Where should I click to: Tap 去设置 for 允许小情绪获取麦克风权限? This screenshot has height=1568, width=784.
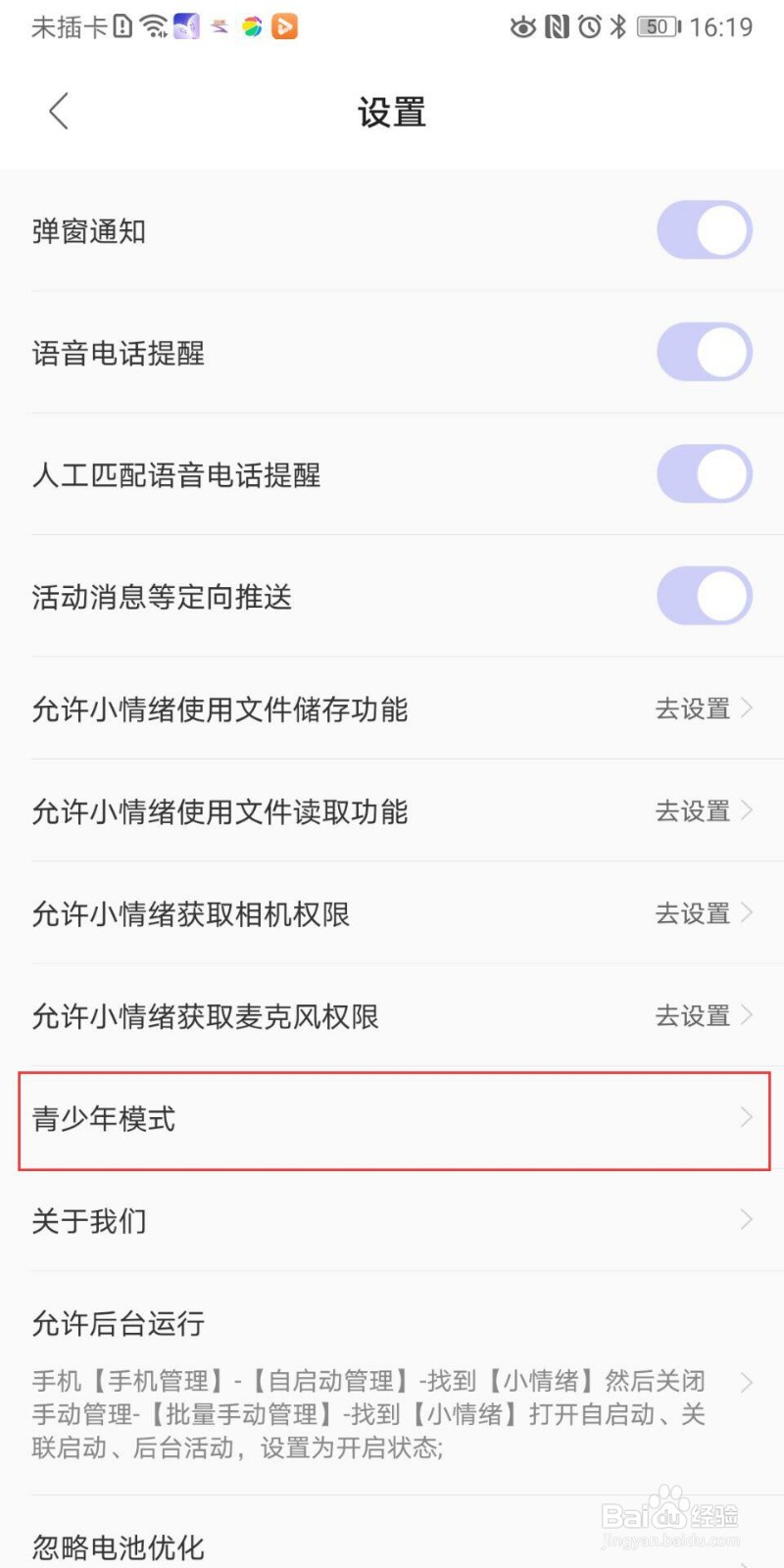click(x=693, y=1015)
